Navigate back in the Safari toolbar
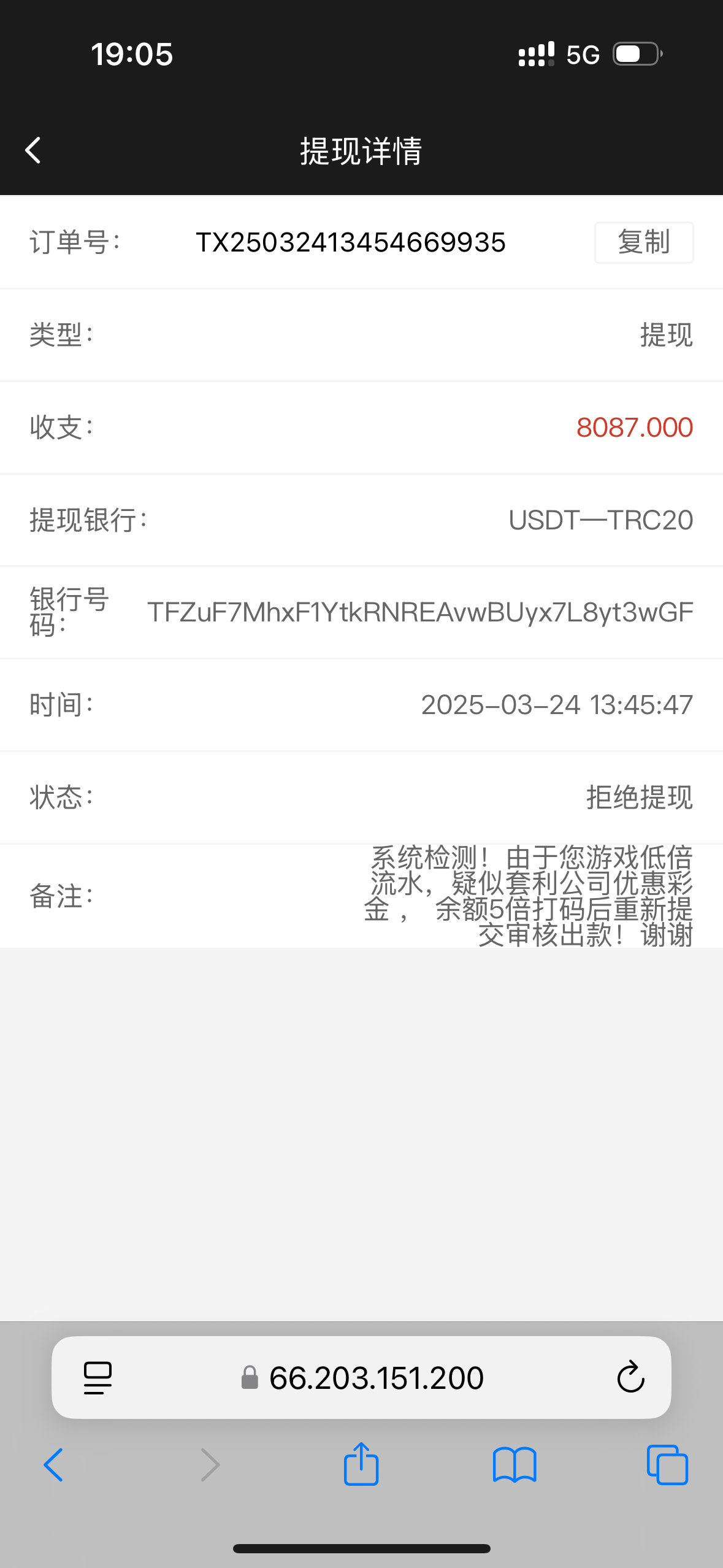723x1568 pixels. [x=53, y=1465]
